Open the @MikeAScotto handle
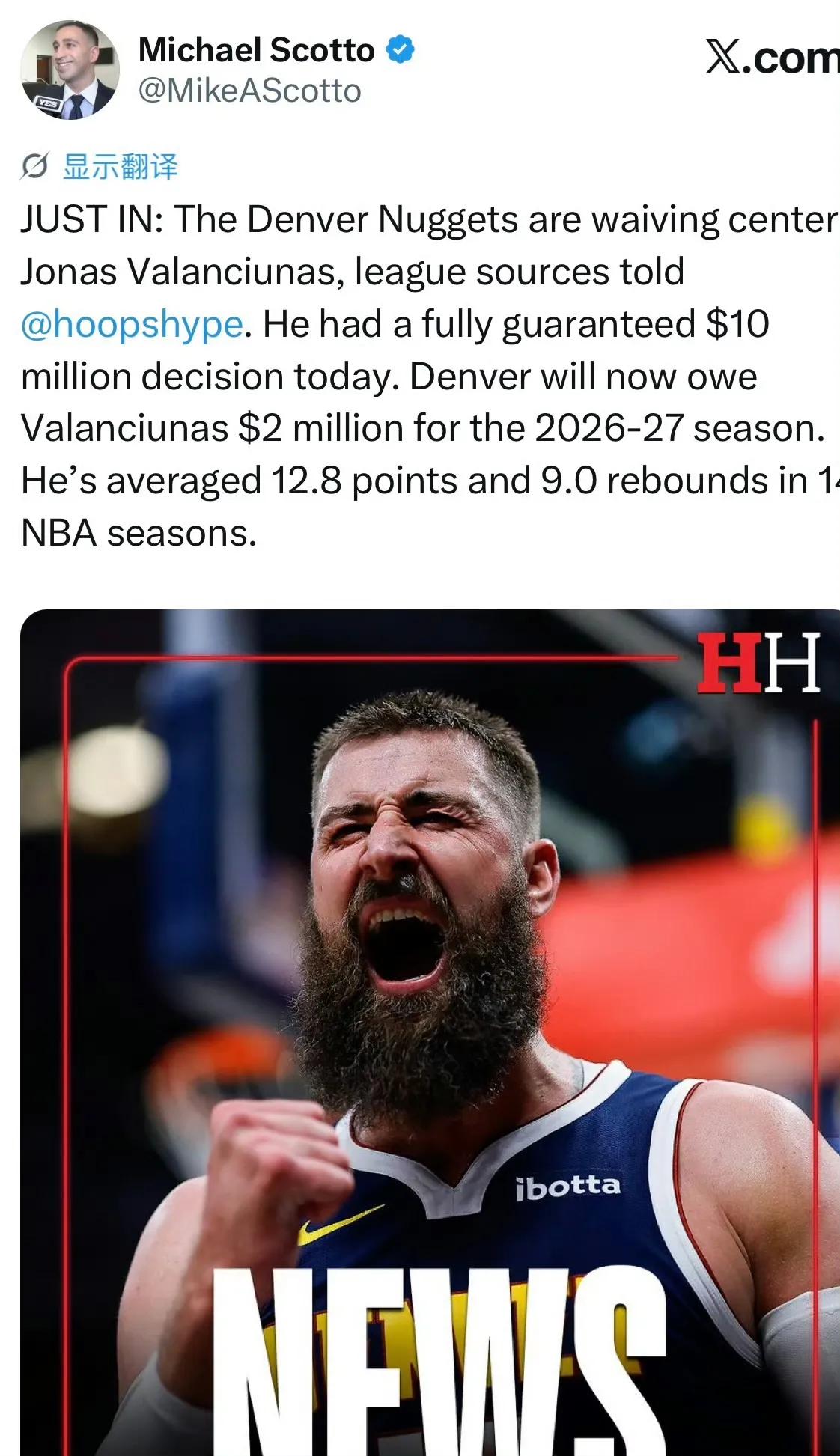This screenshot has height=1456, width=840. click(250, 91)
